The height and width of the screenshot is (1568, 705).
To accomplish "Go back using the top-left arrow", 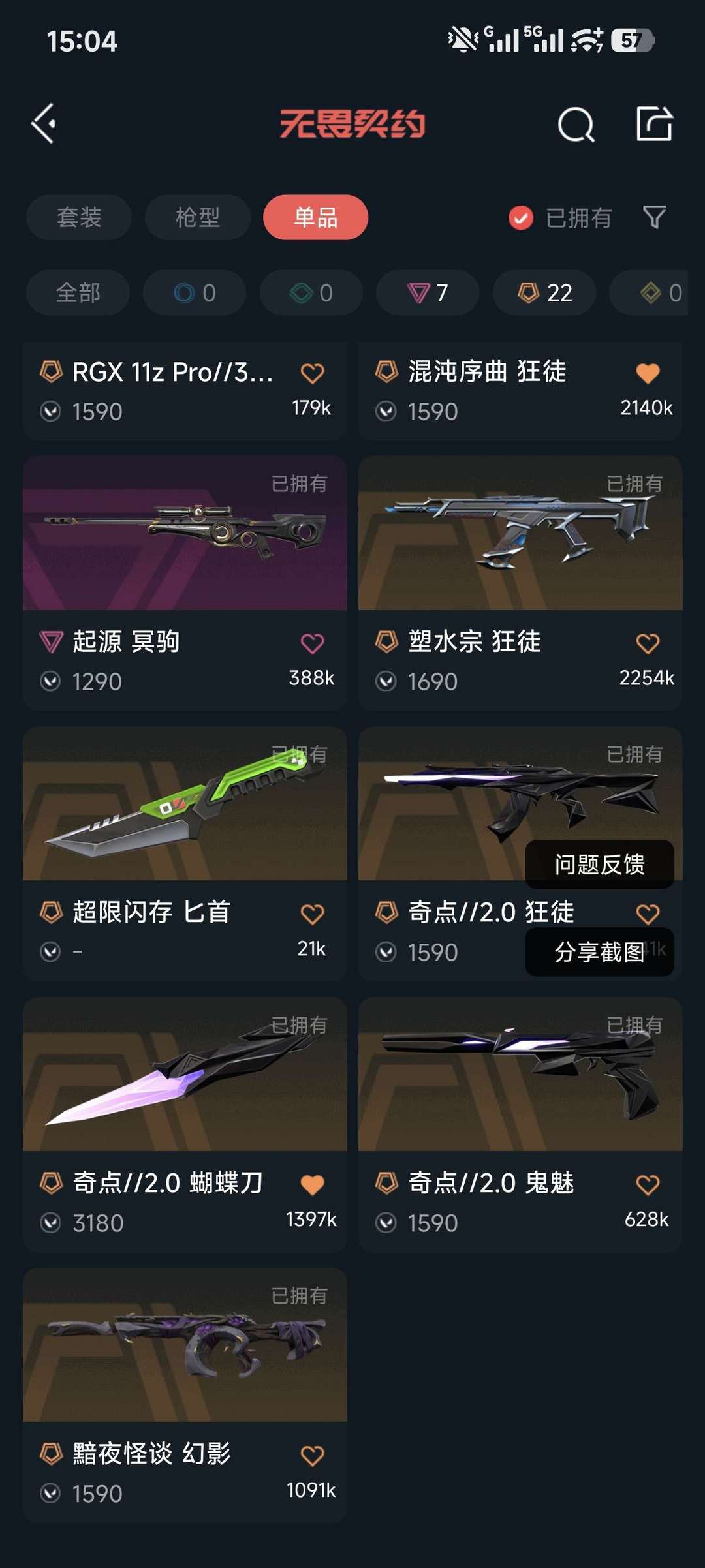I will tap(44, 123).
